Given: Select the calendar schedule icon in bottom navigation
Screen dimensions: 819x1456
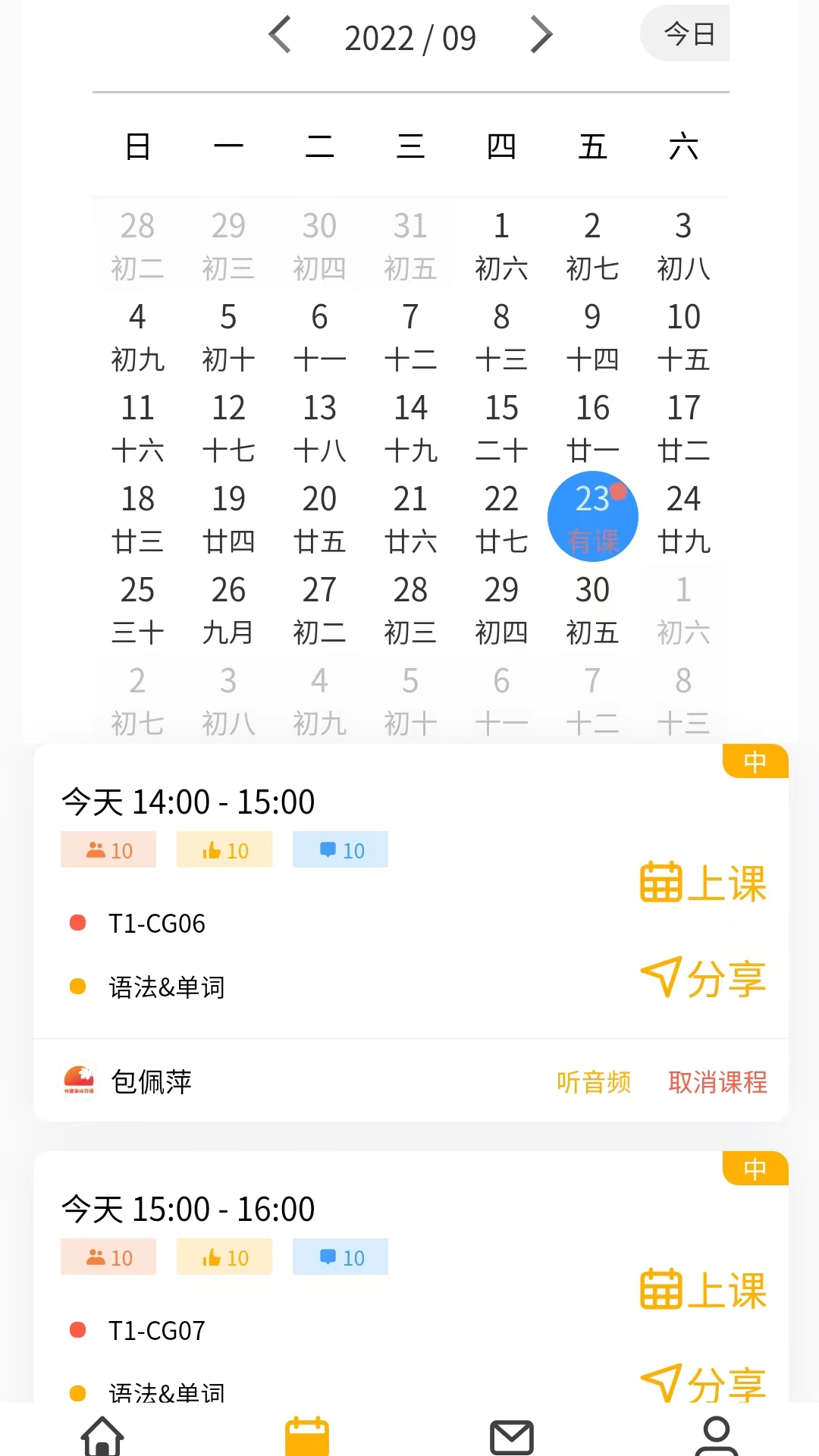Looking at the screenshot, I should click(306, 1433).
